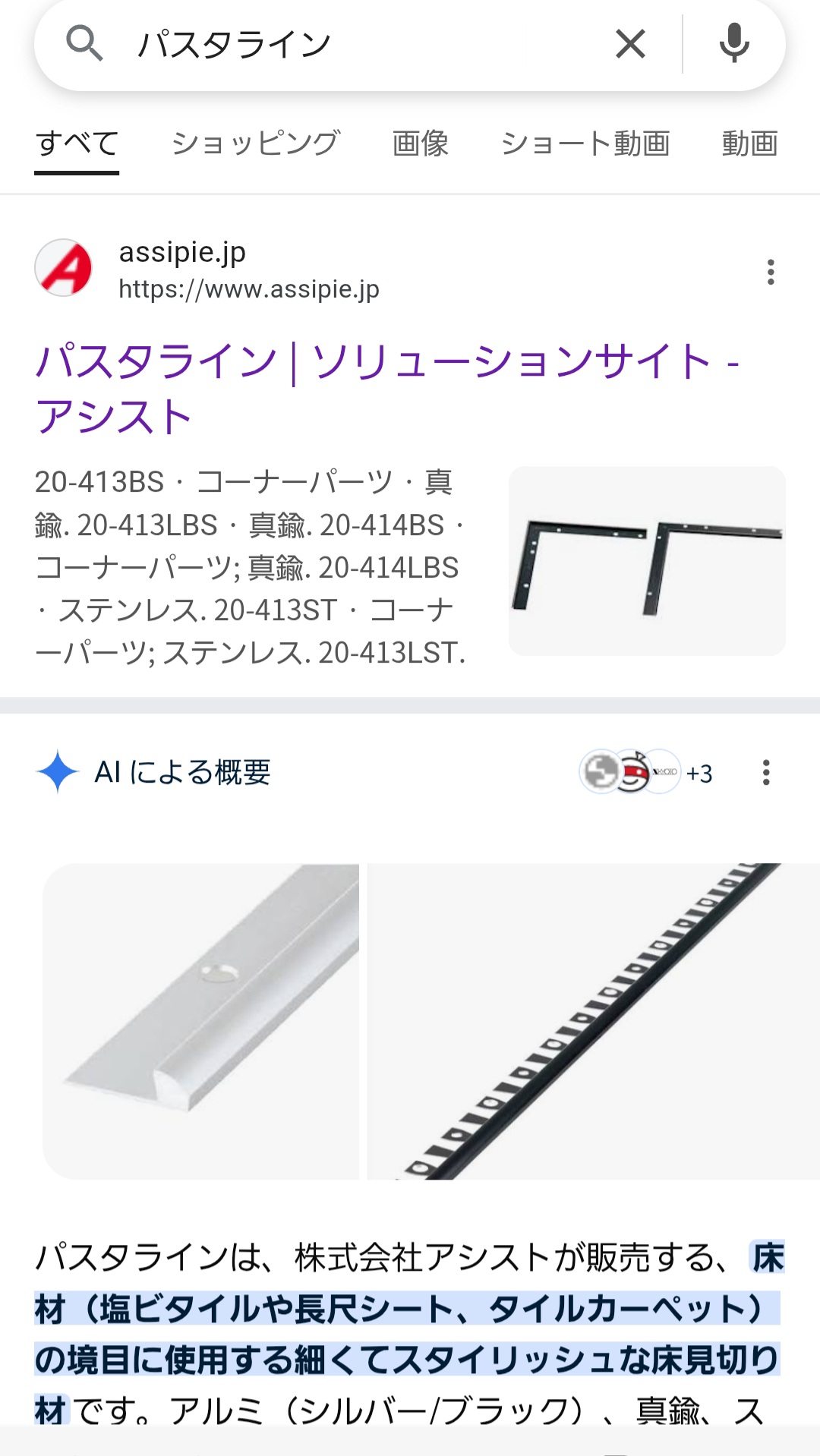Switch to the 動画 tab
Screen dimensions: 820x1456
coord(749,143)
